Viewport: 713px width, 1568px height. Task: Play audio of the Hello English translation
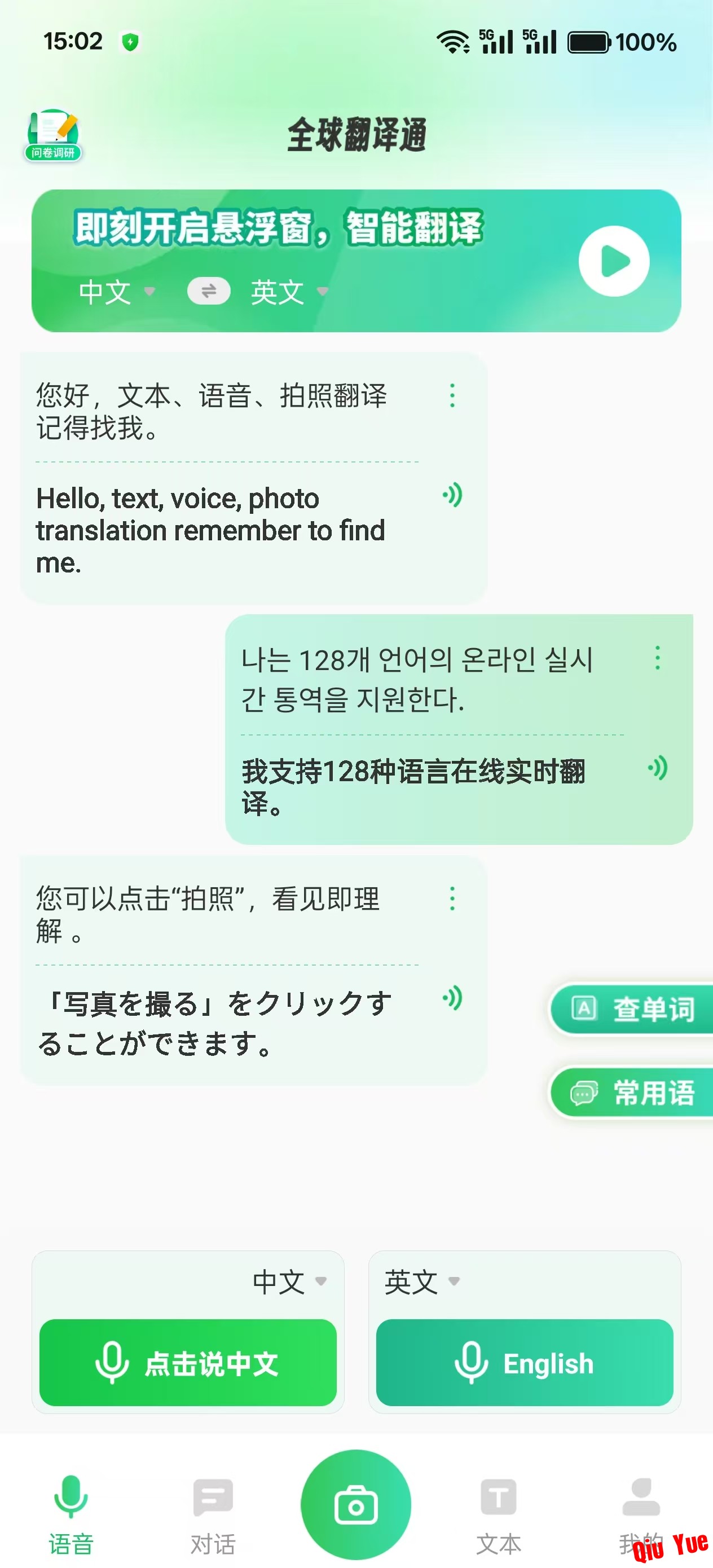pyautogui.click(x=452, y=495)
